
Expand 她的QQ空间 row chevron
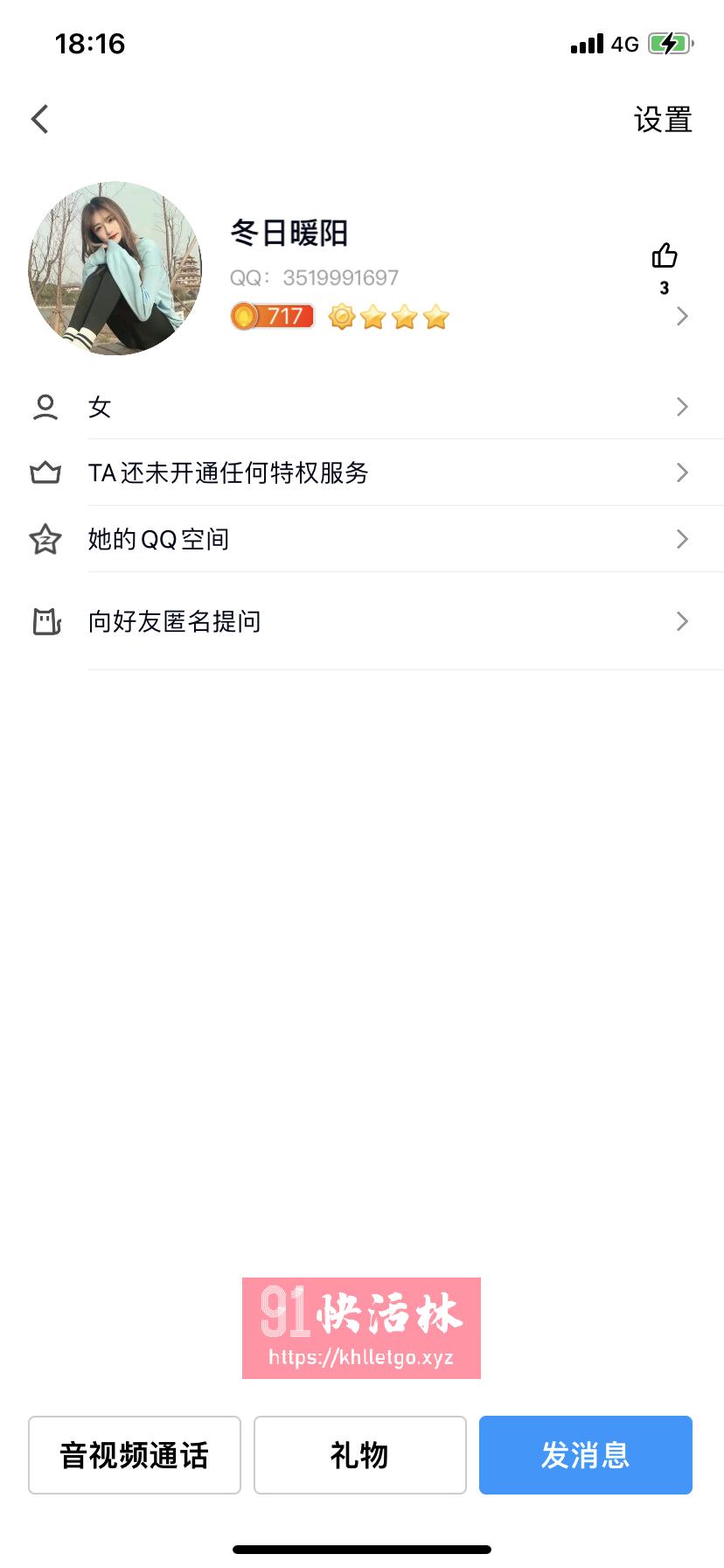click(682, 539)
